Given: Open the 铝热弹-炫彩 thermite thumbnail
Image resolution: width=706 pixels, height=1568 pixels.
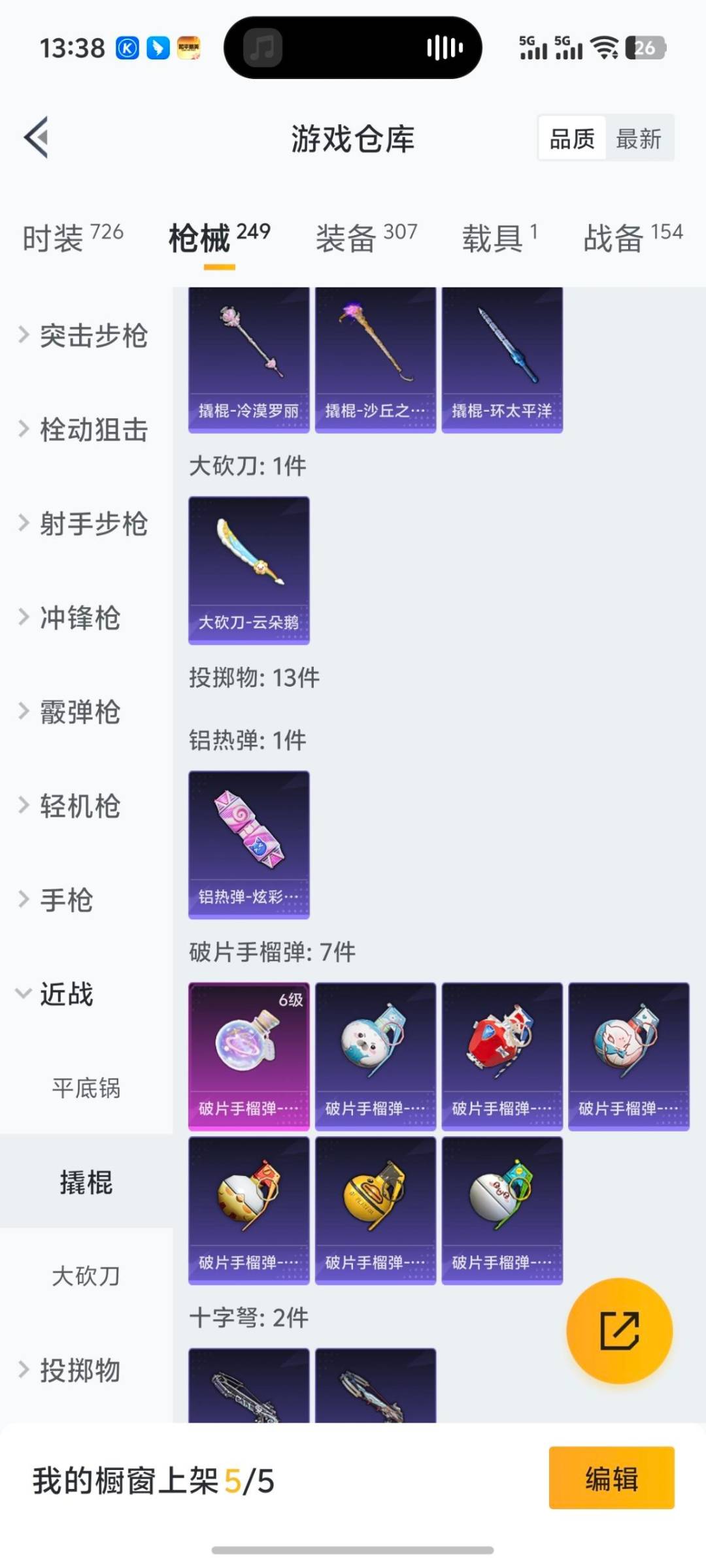Looking at the screenshot, I should [x=248, y=844].
